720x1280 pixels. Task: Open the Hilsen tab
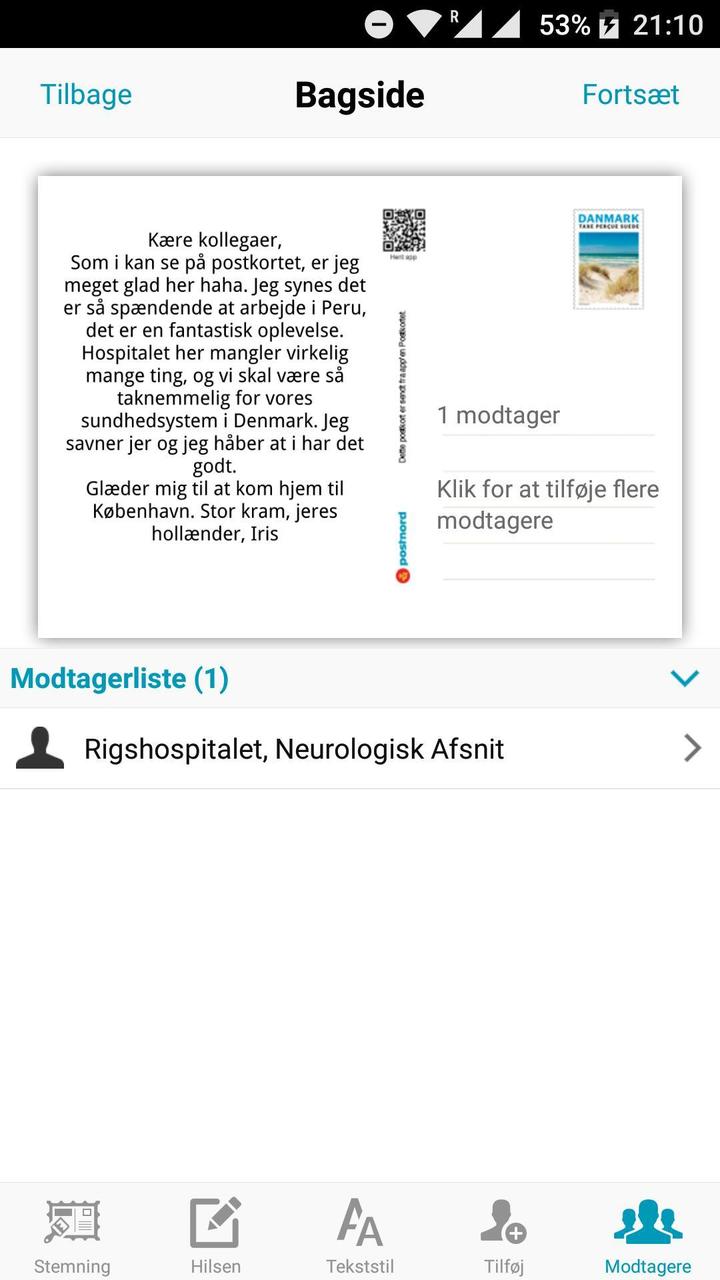coord(216,1234)
